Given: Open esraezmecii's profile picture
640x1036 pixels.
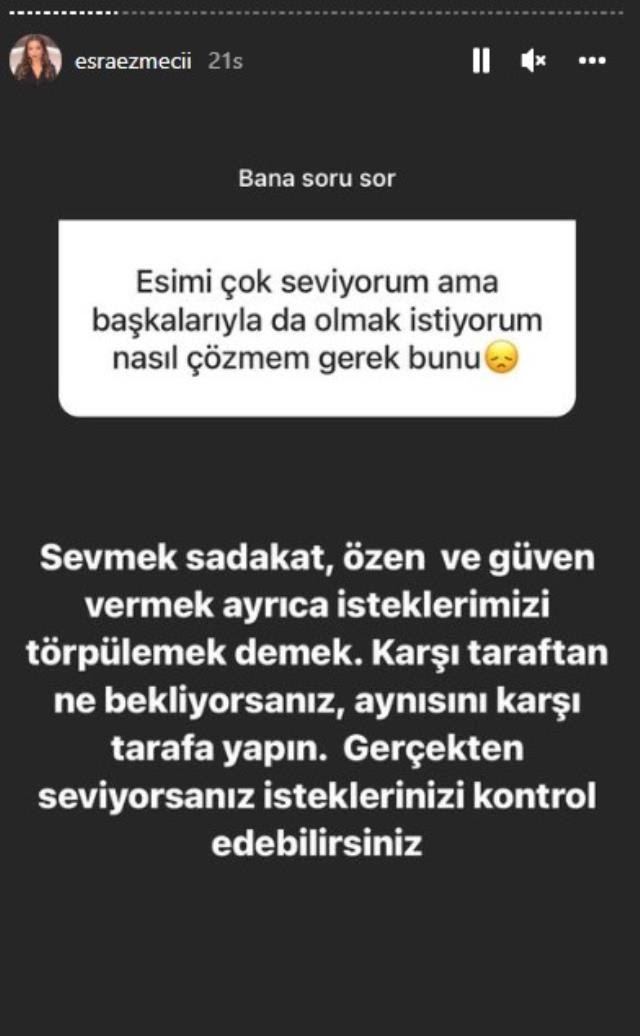Looking at the screenshot, I should pos(36,60).
